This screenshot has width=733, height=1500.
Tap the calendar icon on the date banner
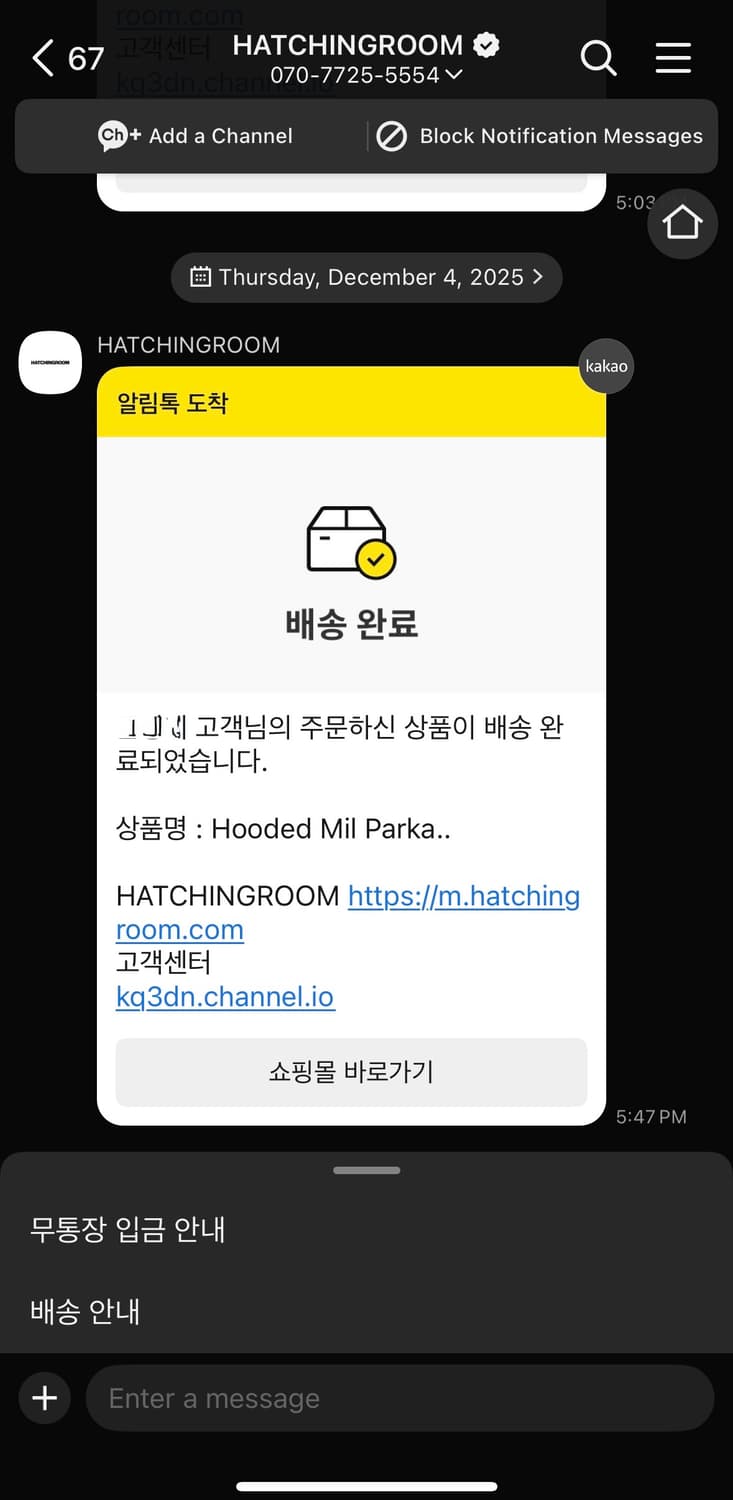point(204,277)
